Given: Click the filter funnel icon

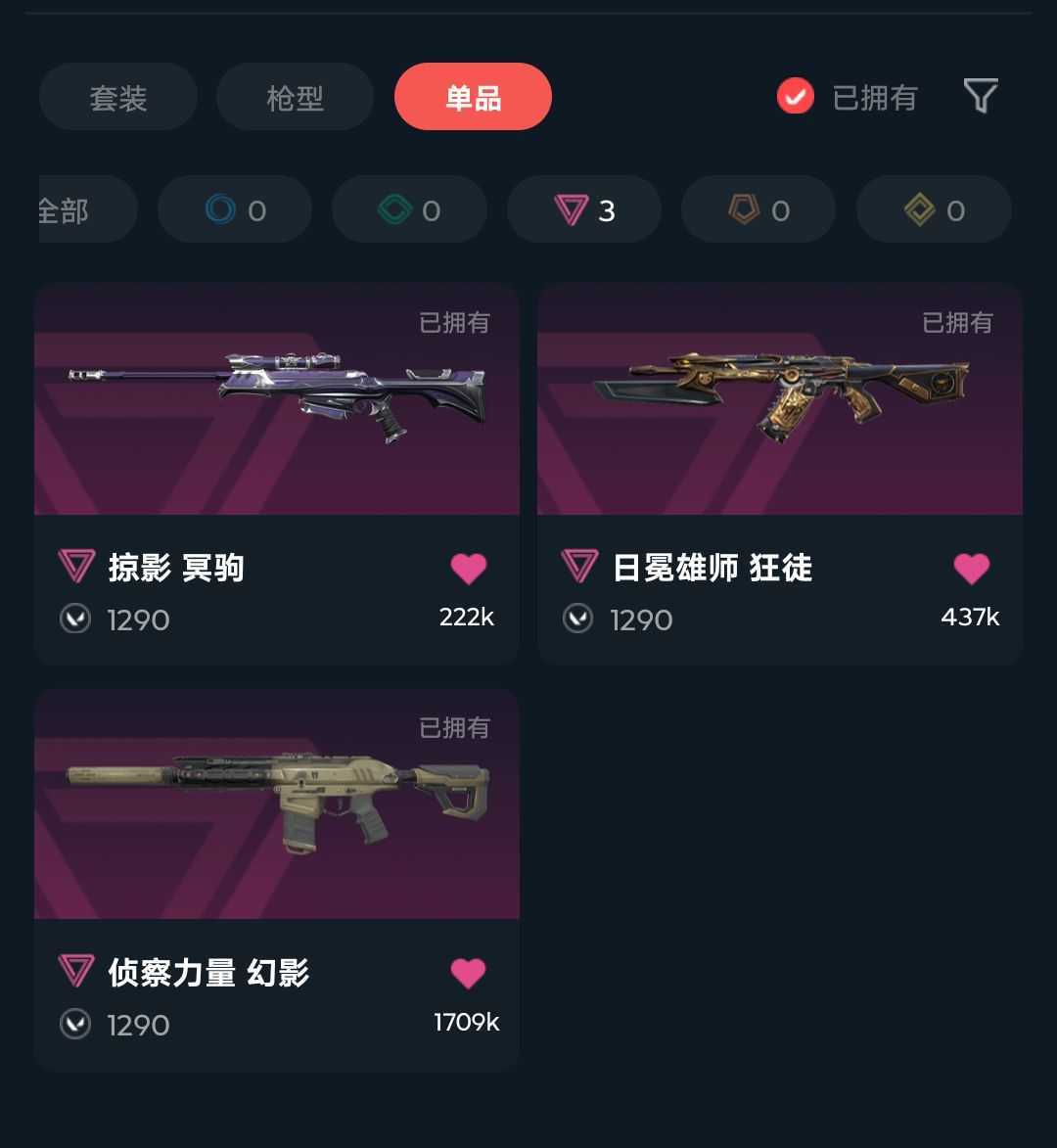Looking at the screenshot, I should (x=980, y=96).
